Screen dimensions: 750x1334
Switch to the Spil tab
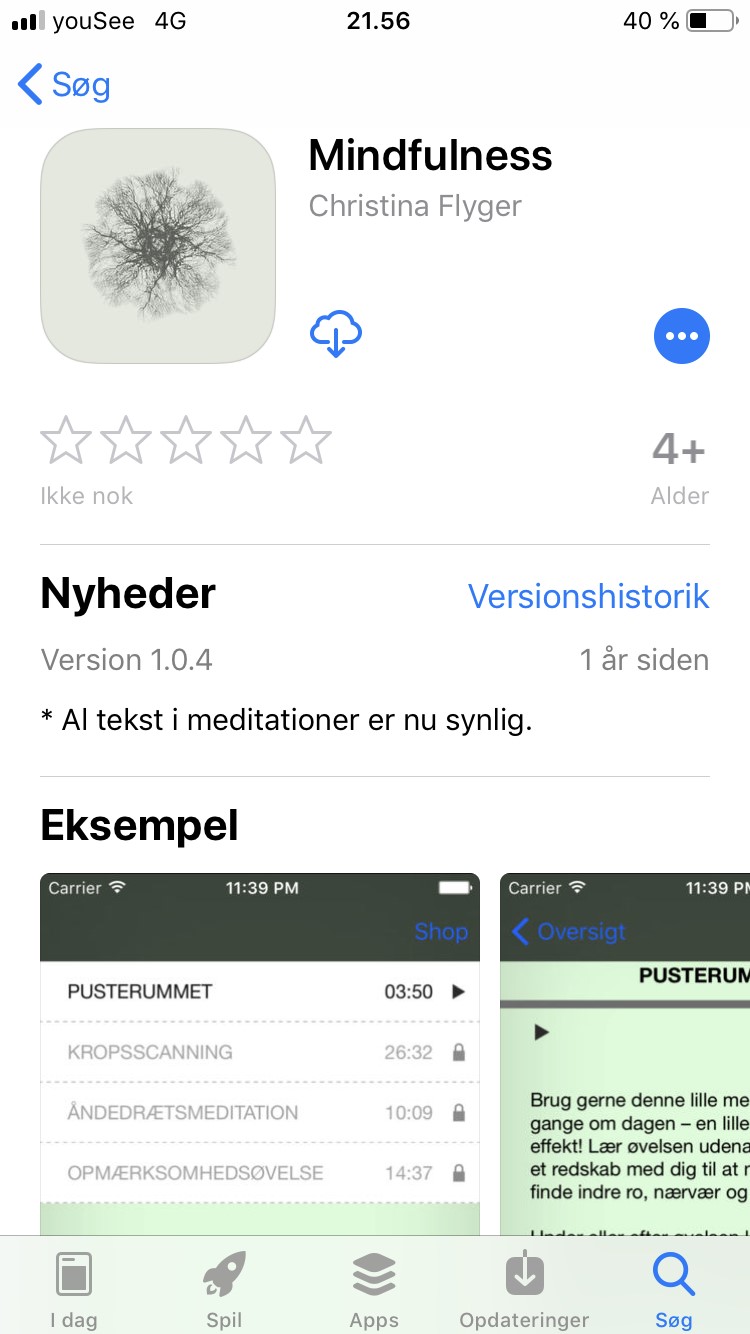coord(224,1288)
